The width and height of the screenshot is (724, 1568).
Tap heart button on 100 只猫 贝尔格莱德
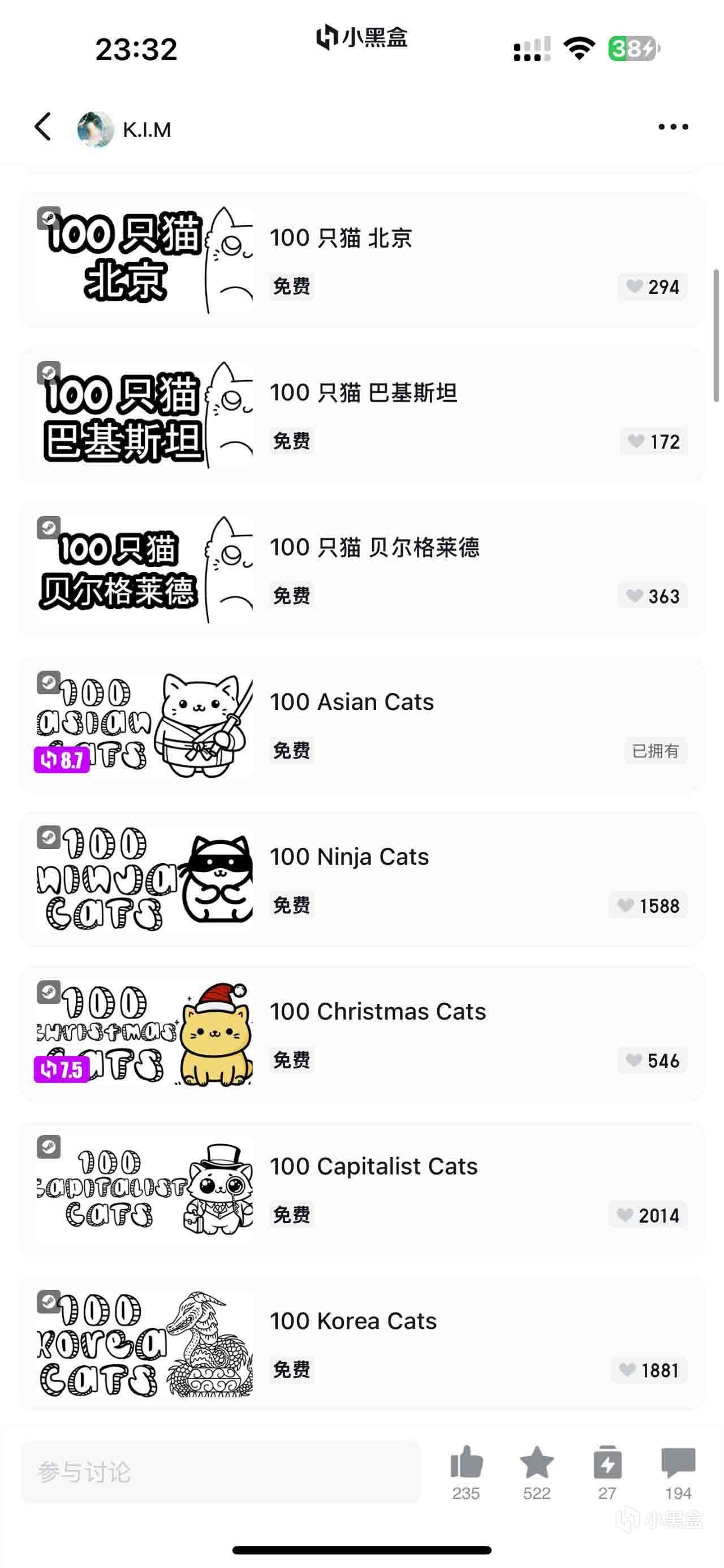[x=652, y=596]
